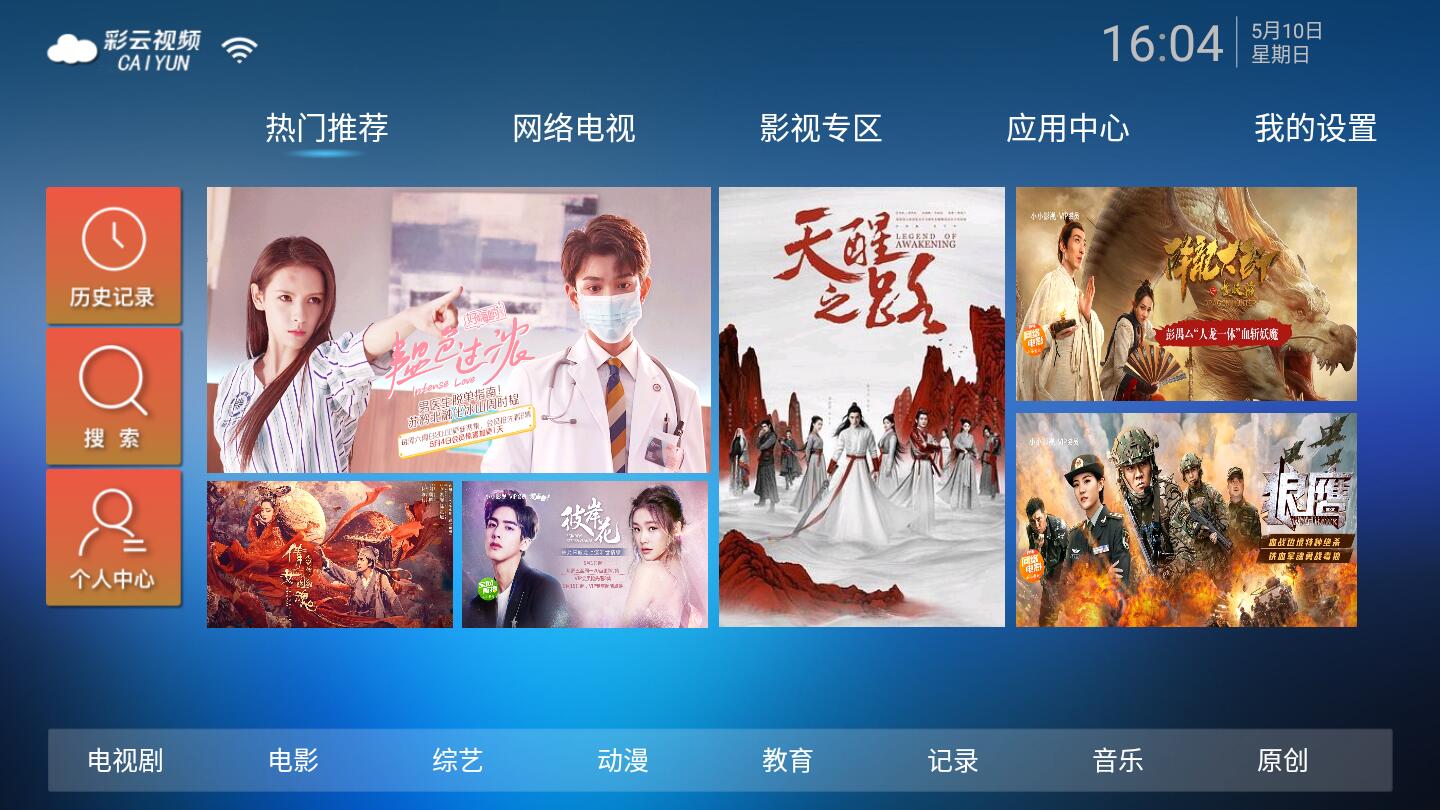
Task: Open the red fantasy movie tile
Action: coord(329,554)
